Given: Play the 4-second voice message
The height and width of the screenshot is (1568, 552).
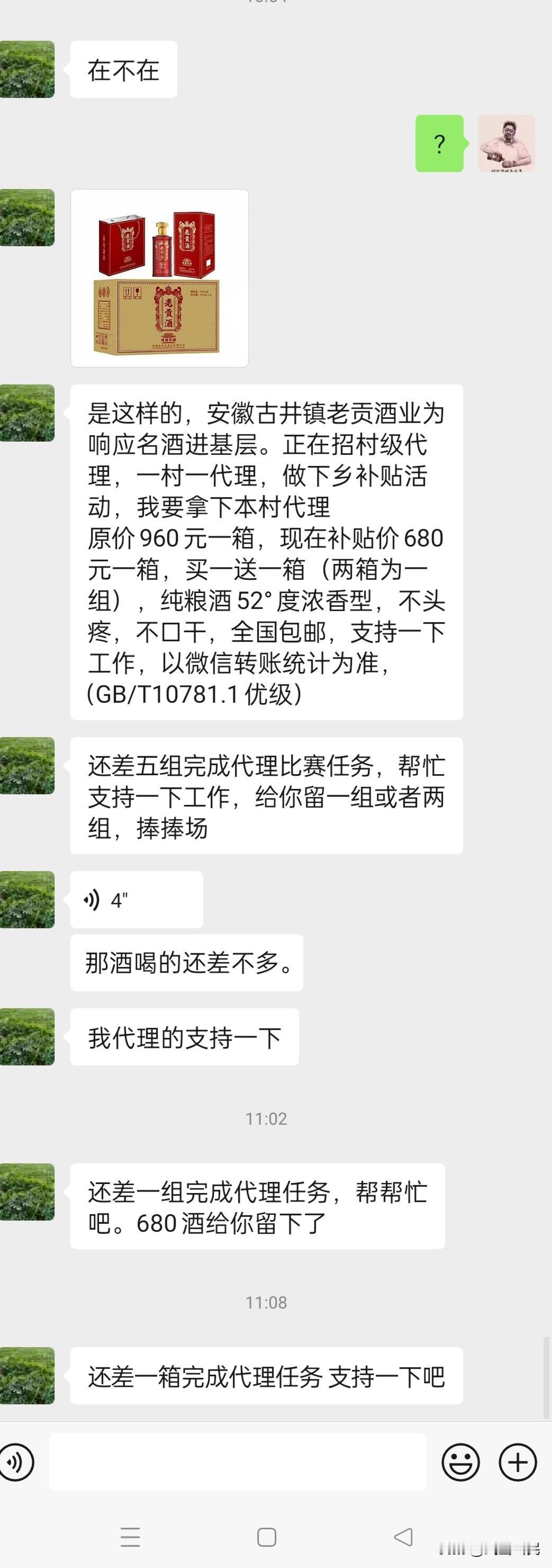Looking at the screenshot, I should pos(137,900).
